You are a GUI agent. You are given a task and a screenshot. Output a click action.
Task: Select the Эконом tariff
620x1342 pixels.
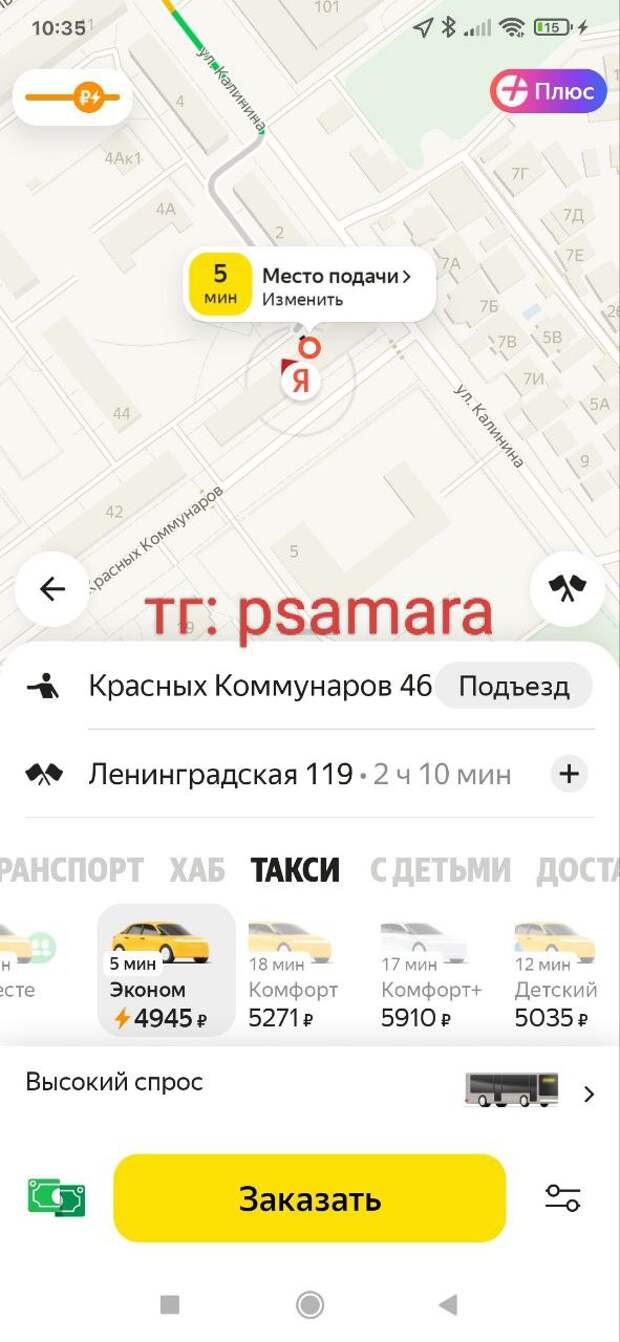click(166, 970)
